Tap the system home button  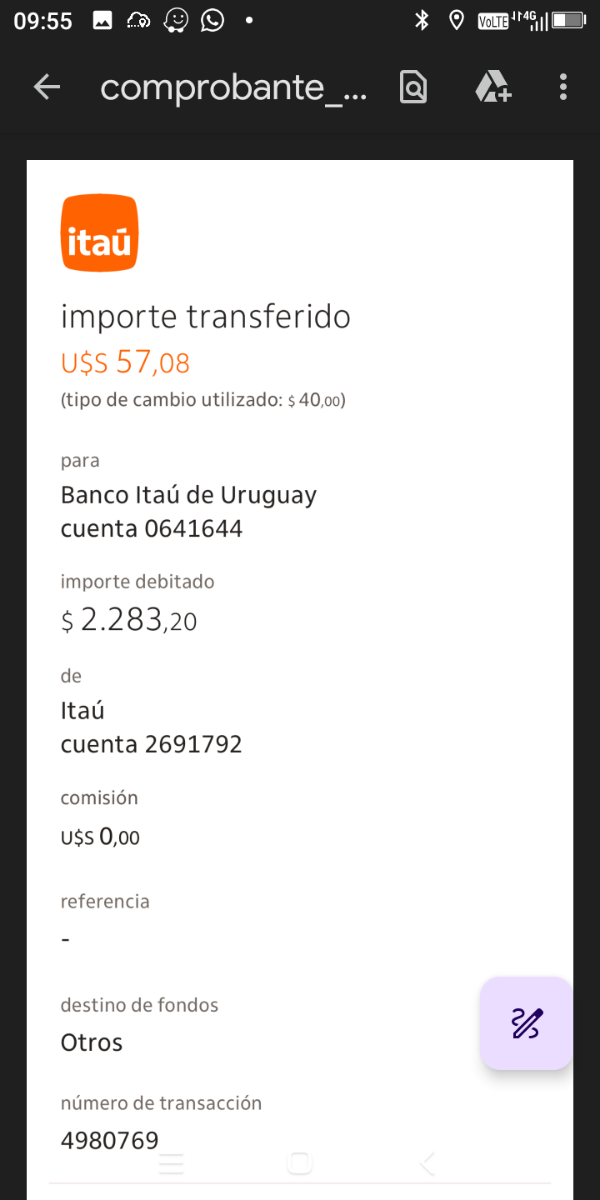(299, 1163)
